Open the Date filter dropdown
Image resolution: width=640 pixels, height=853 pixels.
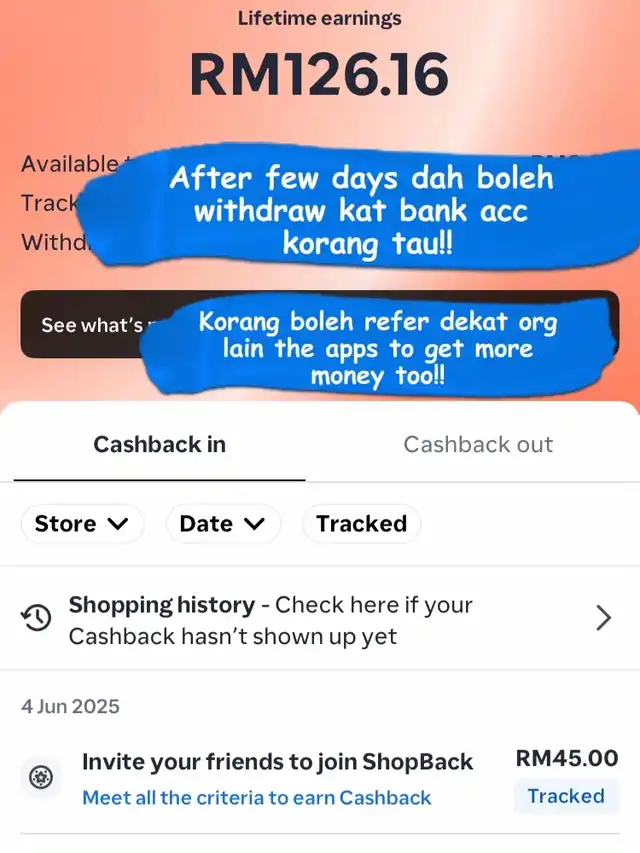click(x=222, y=524)
